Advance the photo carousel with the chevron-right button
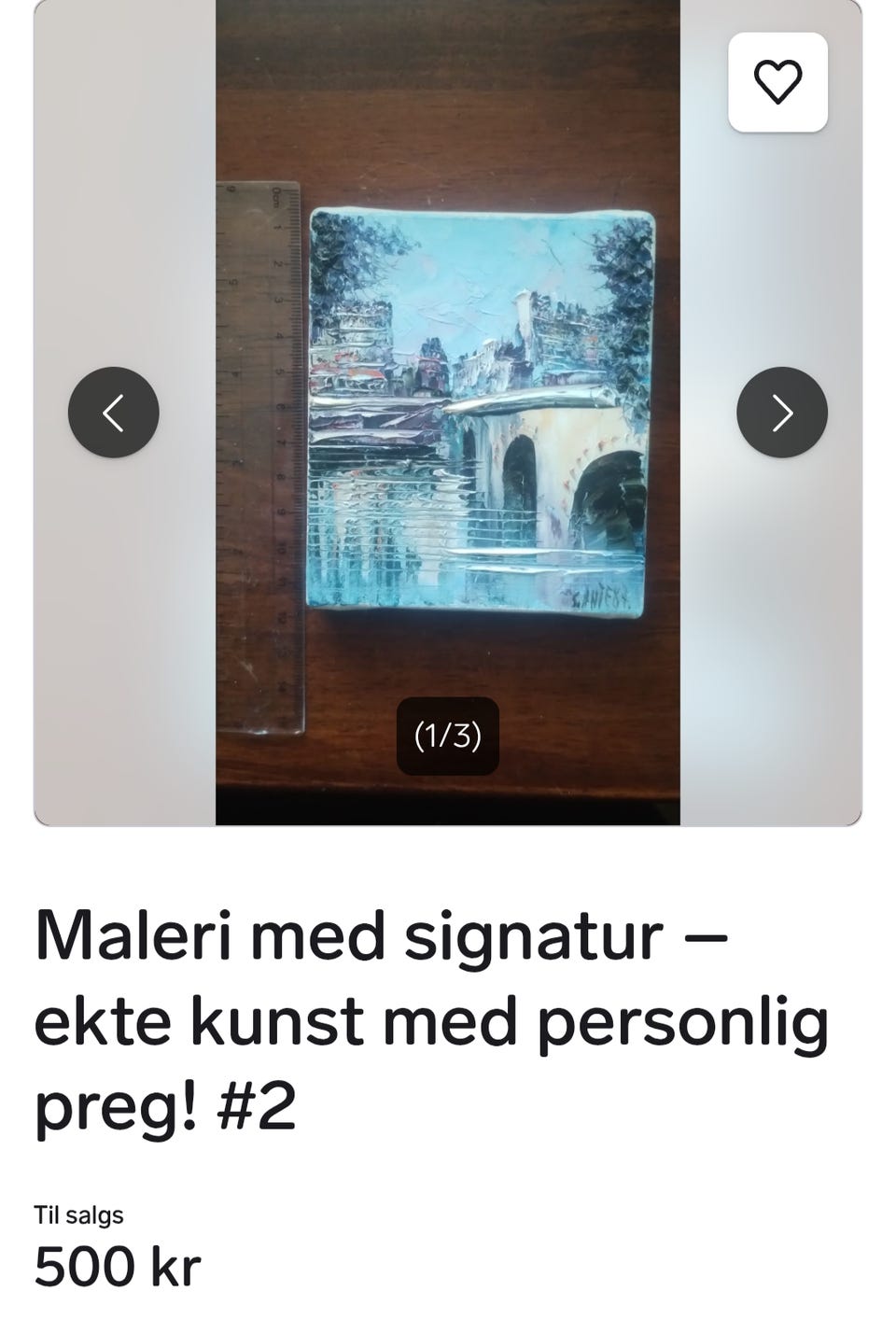Screen dimensions: 896x1319 pos(780,412)
